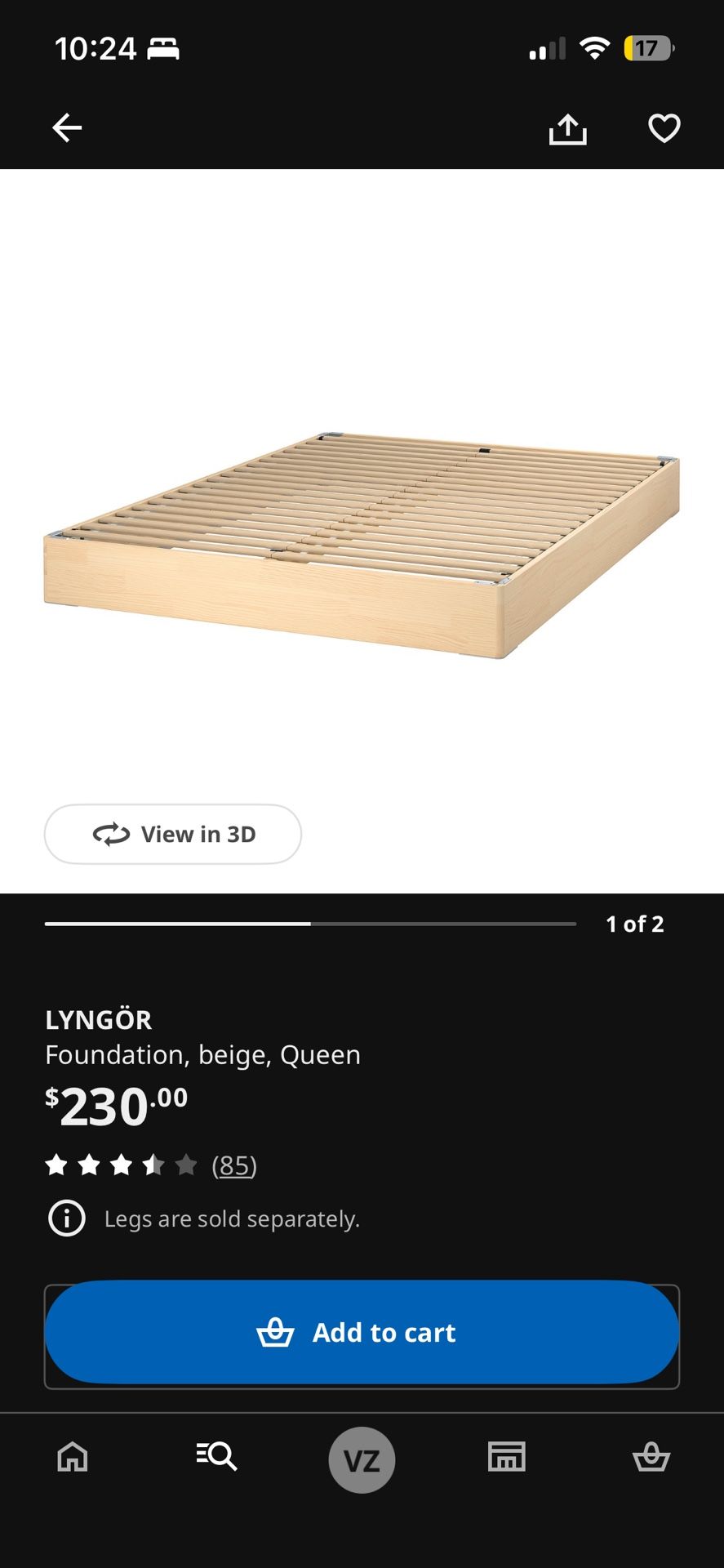
Task: Tap the rotate arrows in View in 3D
Action: click(112, 834)
